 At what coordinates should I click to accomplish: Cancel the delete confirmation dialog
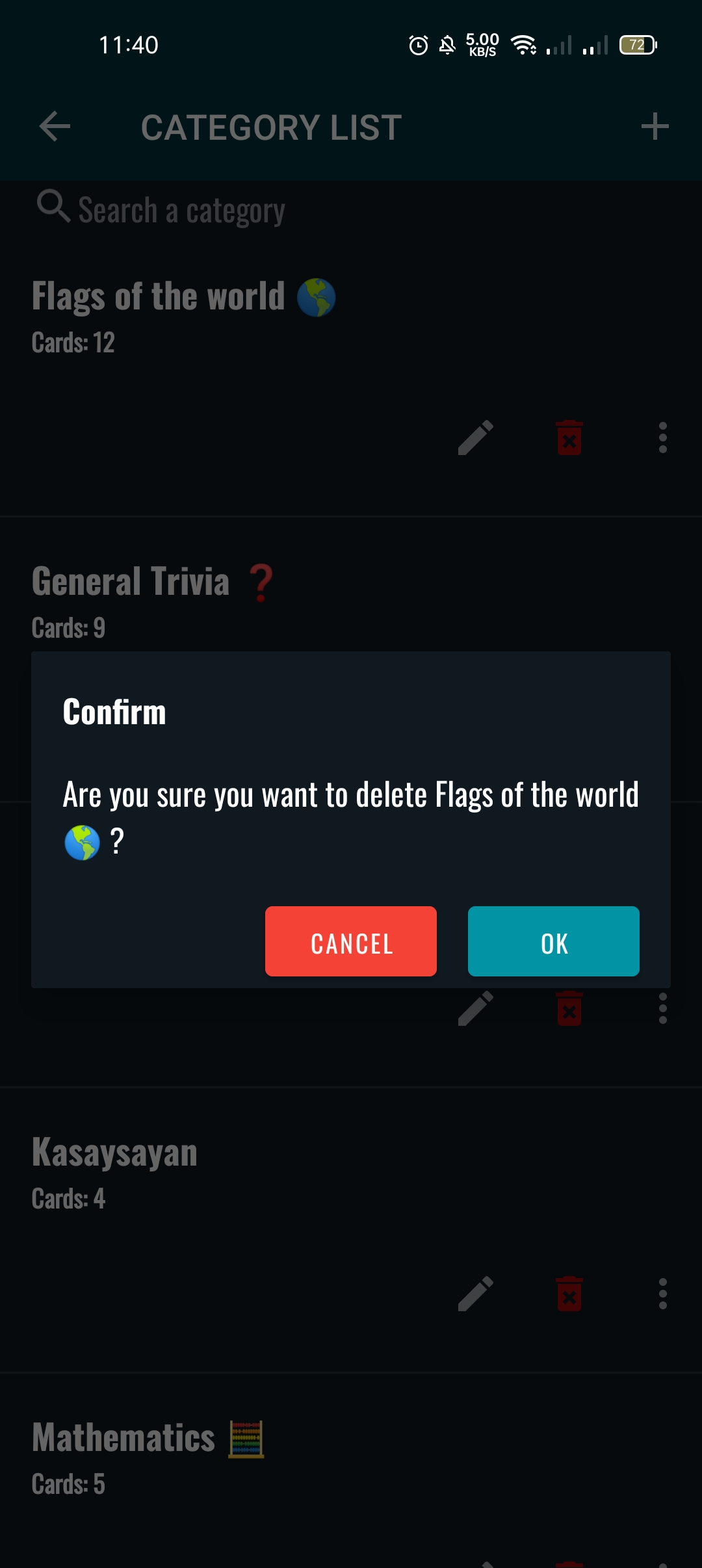(x=351, y=941)
